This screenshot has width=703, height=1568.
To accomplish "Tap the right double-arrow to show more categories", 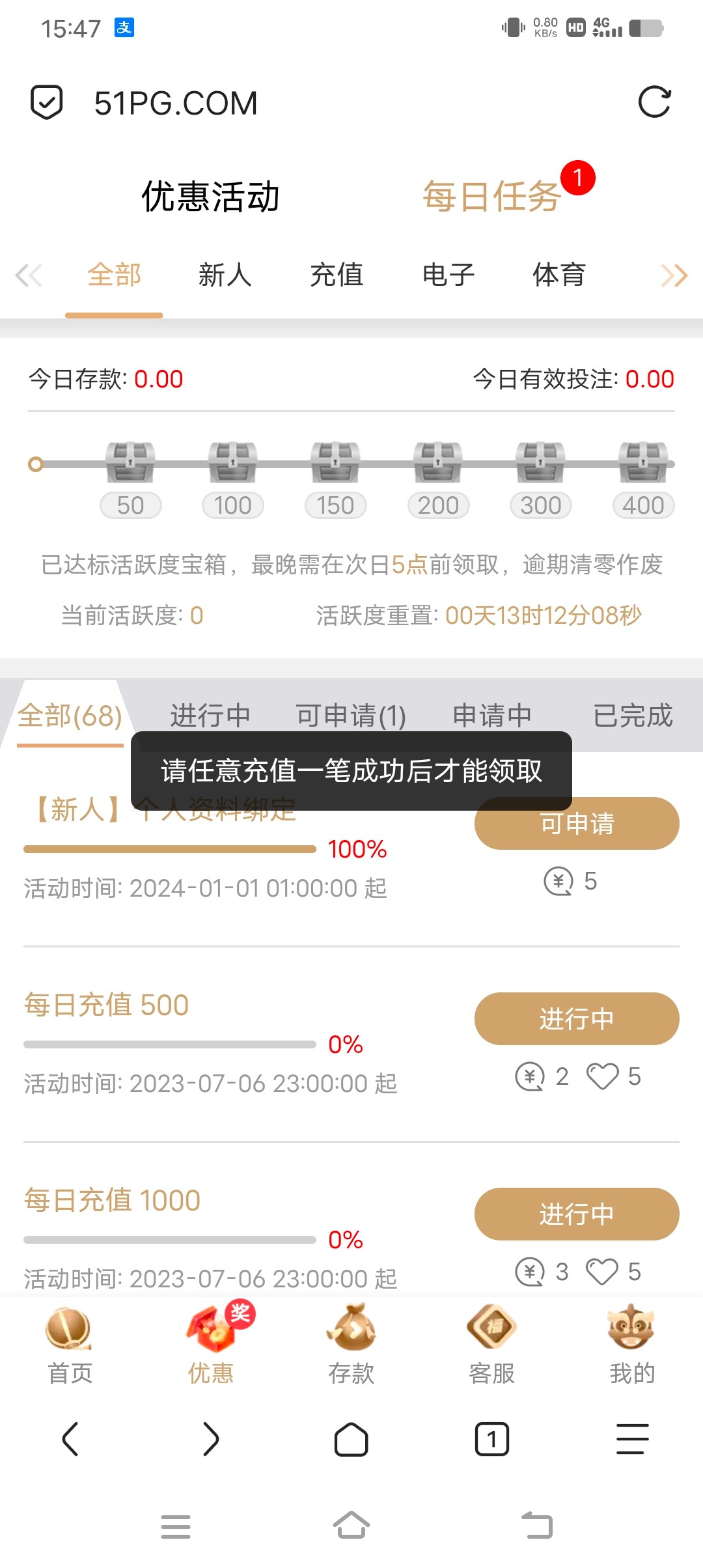I will [674, 275].
